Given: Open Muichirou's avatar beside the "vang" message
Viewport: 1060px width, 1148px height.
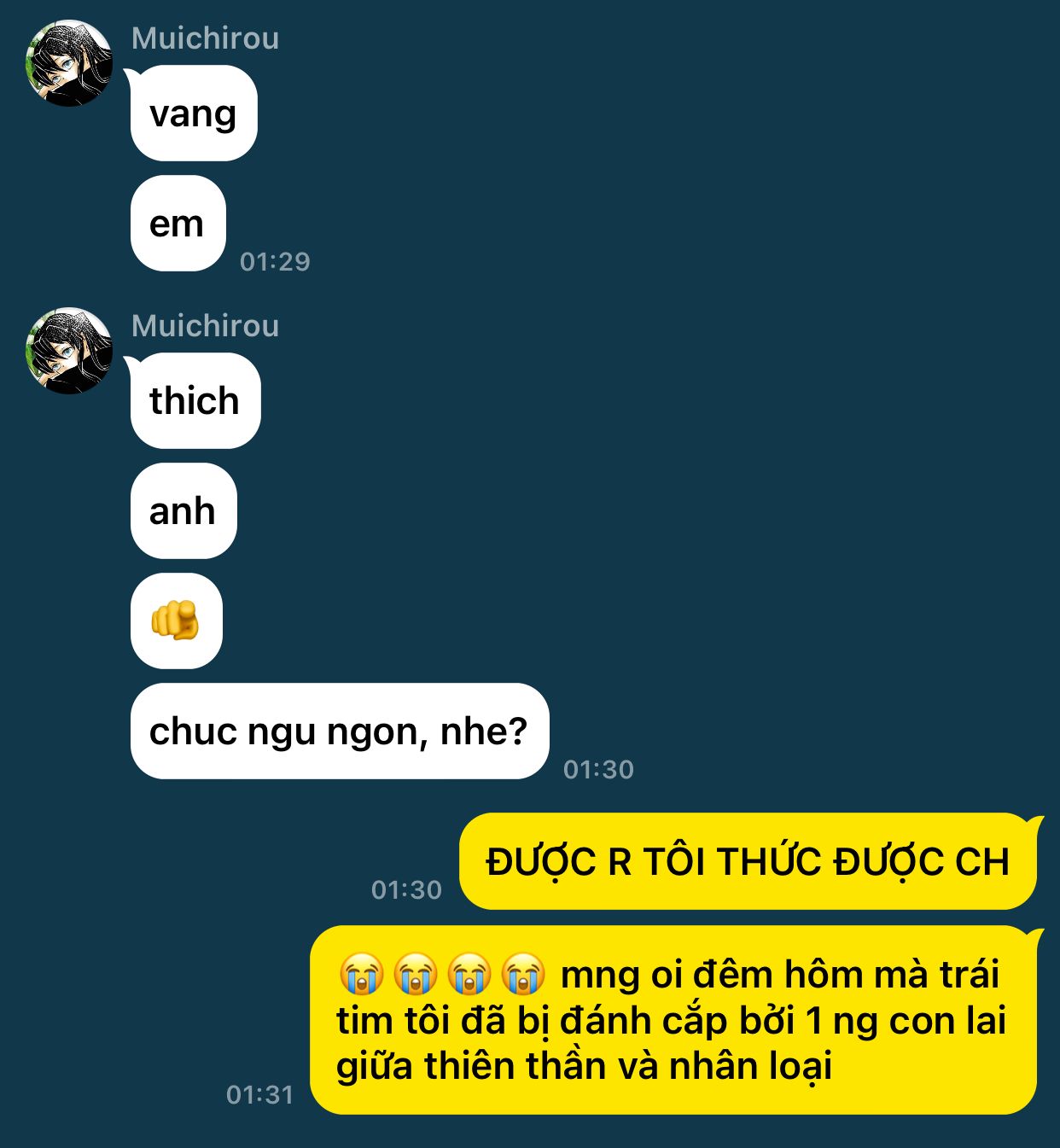Looking at the screenshot, I should [x=69, y=64].
